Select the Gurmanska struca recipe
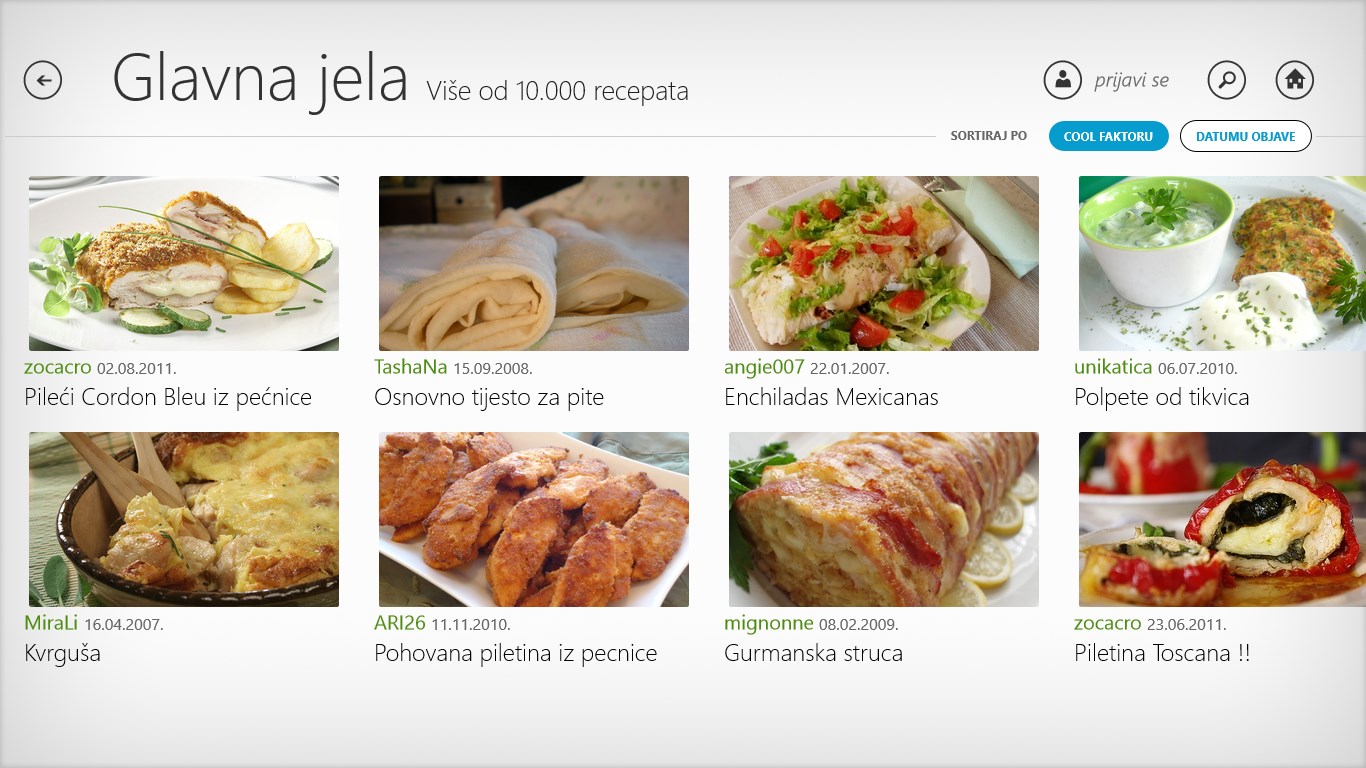 pyautogui.click(x=884, y=520)
